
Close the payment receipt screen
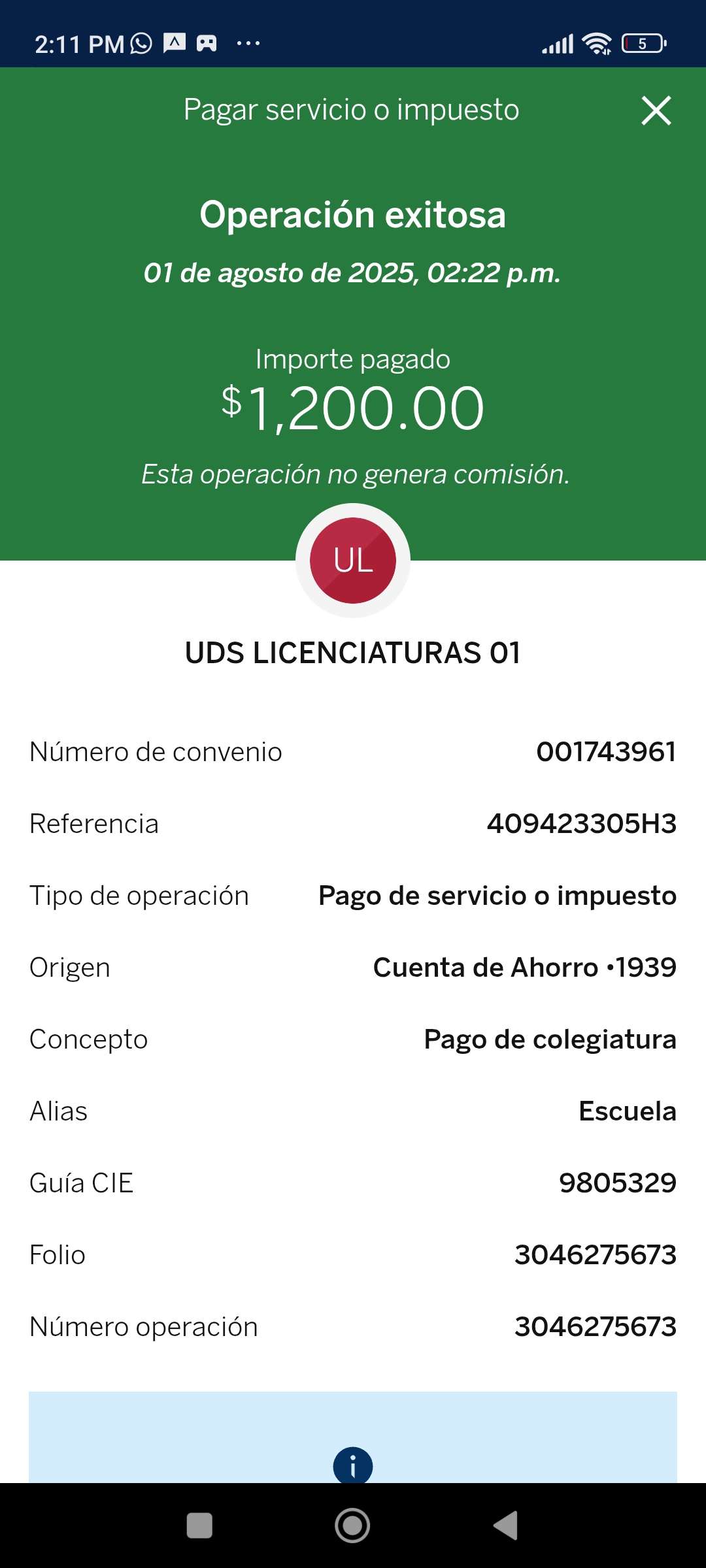pyautogui.click(x=656, y=110)
